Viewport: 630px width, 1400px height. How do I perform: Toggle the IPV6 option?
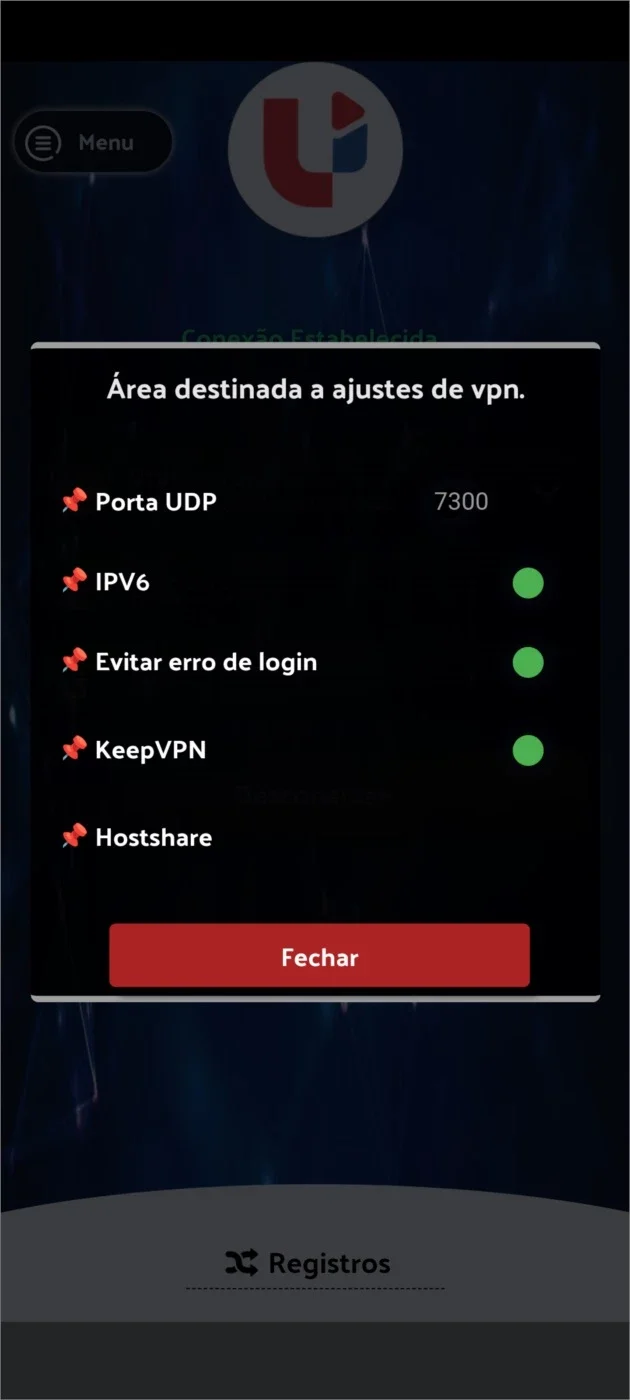tap(528, 583)
